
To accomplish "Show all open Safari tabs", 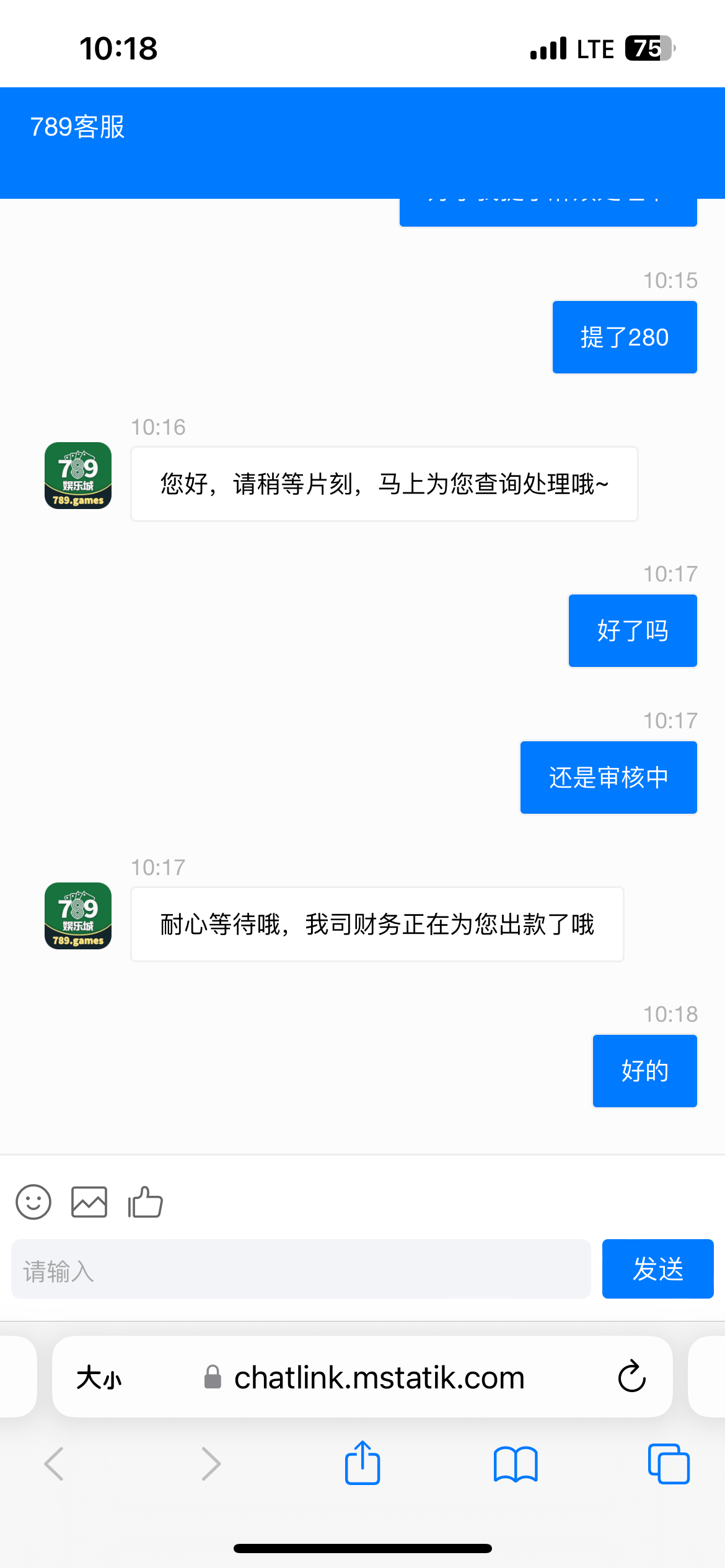I will click(x=669, y=1464).
